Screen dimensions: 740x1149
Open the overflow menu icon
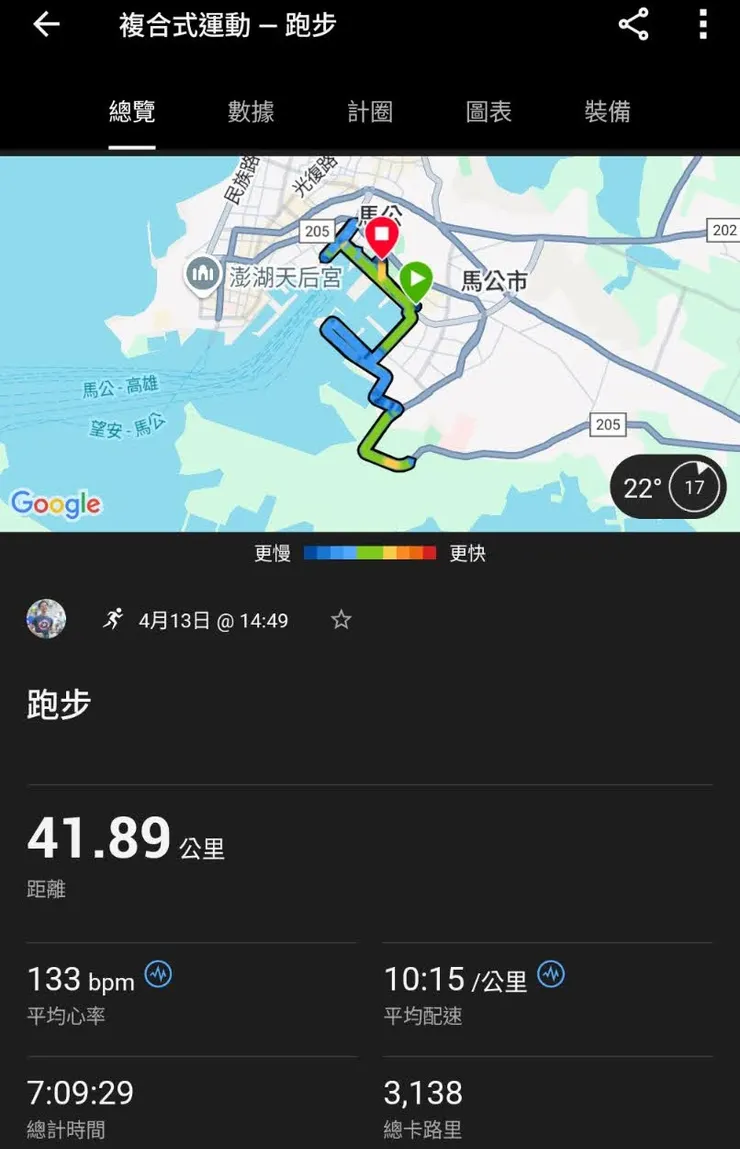[703, 24]
